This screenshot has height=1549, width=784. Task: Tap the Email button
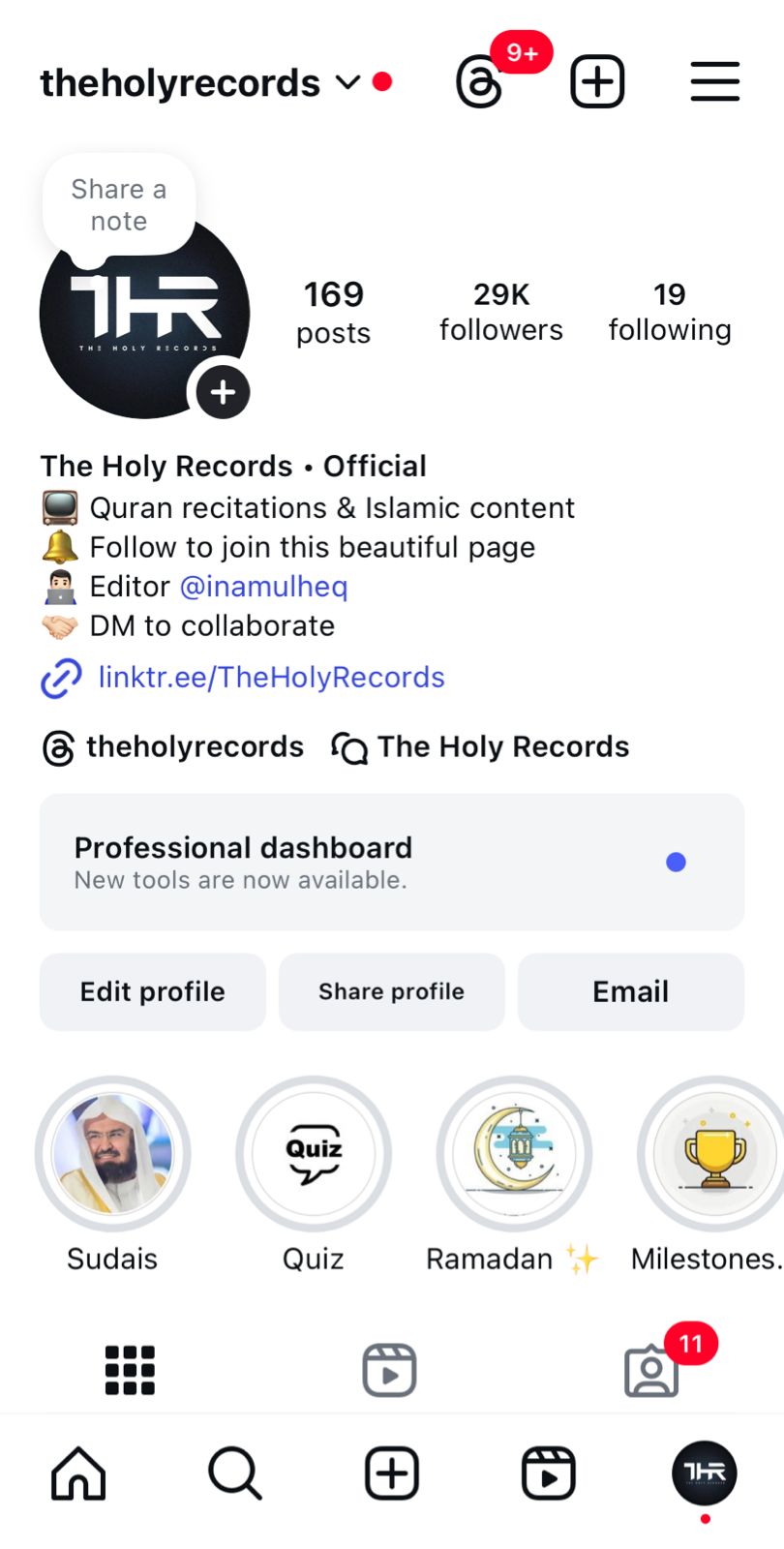click(x=630, y=991)
